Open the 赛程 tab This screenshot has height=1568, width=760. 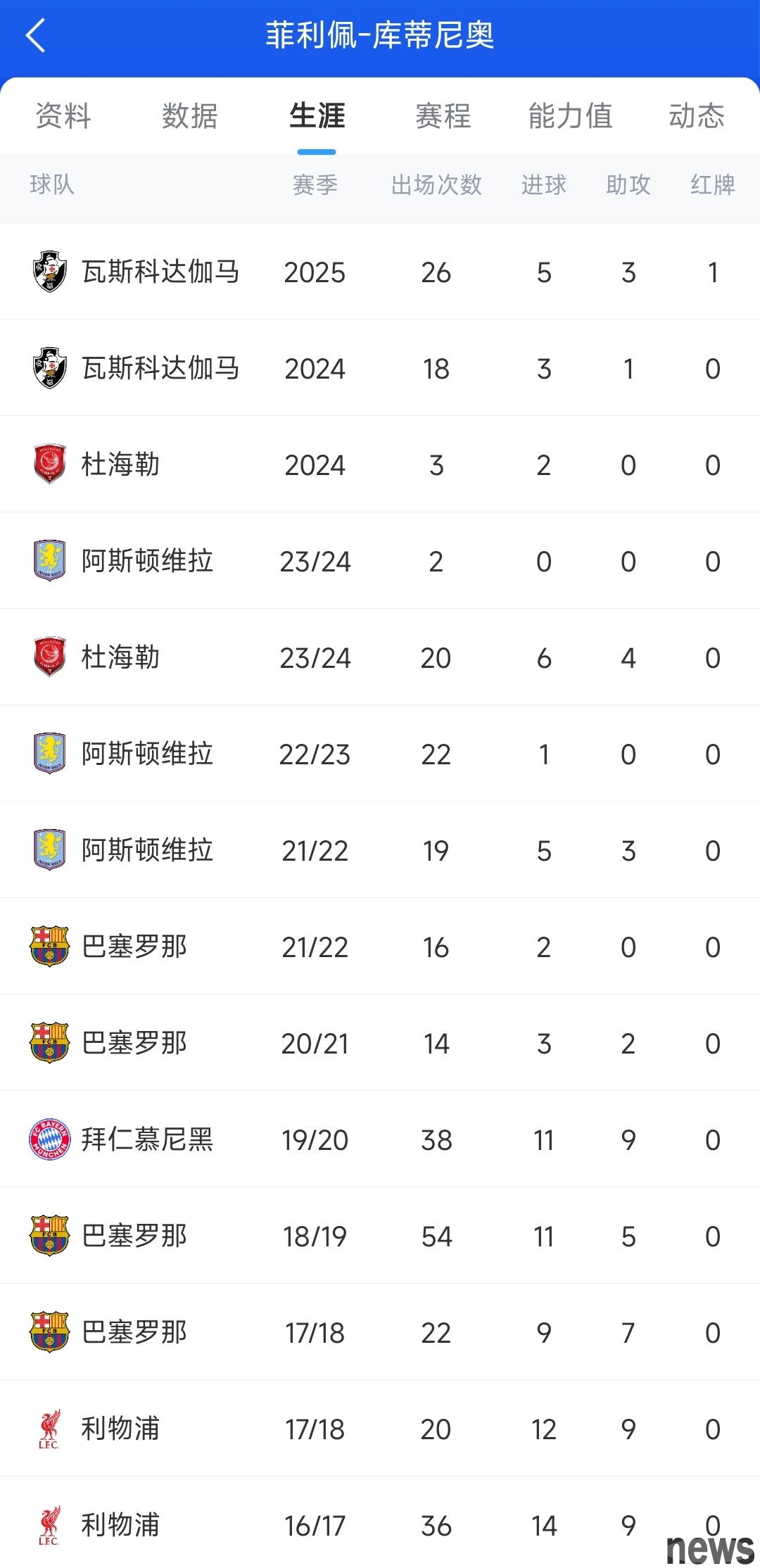[x=443, y=116]
